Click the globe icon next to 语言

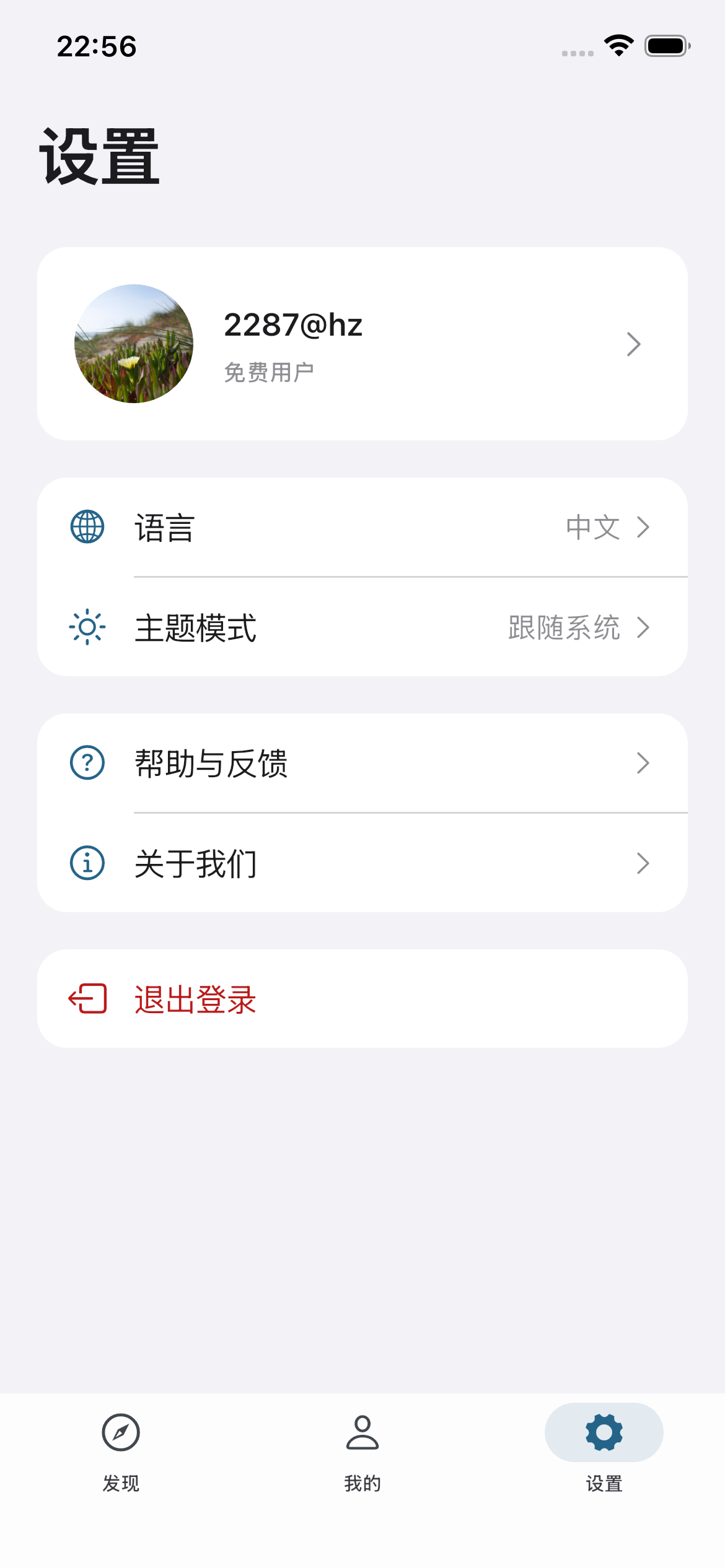(x=87, y=527)
